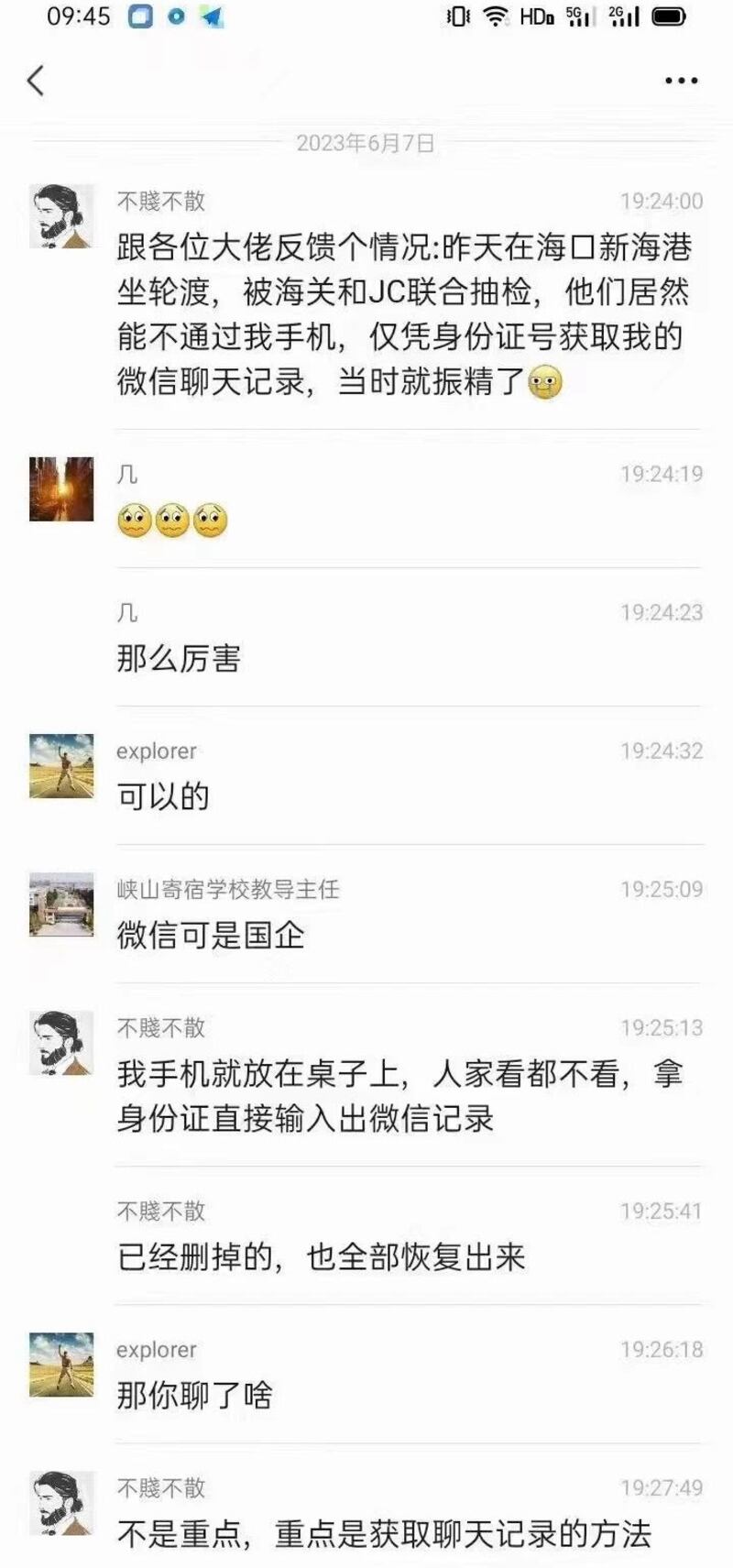Go back from the chat history
Viewport: 733px width, 1568px height.
[x=36, y=81]
